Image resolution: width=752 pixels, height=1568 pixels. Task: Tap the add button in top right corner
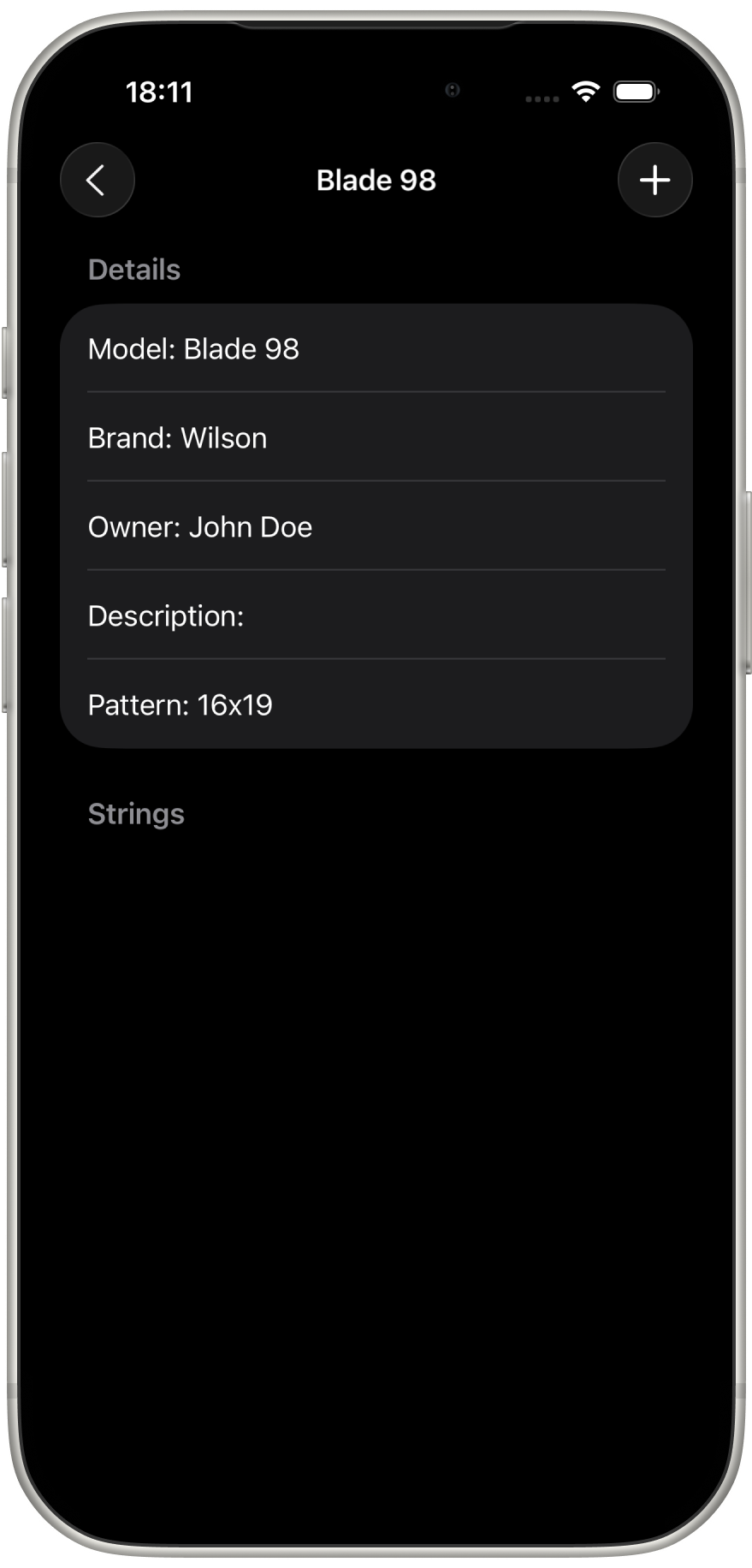point(654,180)
